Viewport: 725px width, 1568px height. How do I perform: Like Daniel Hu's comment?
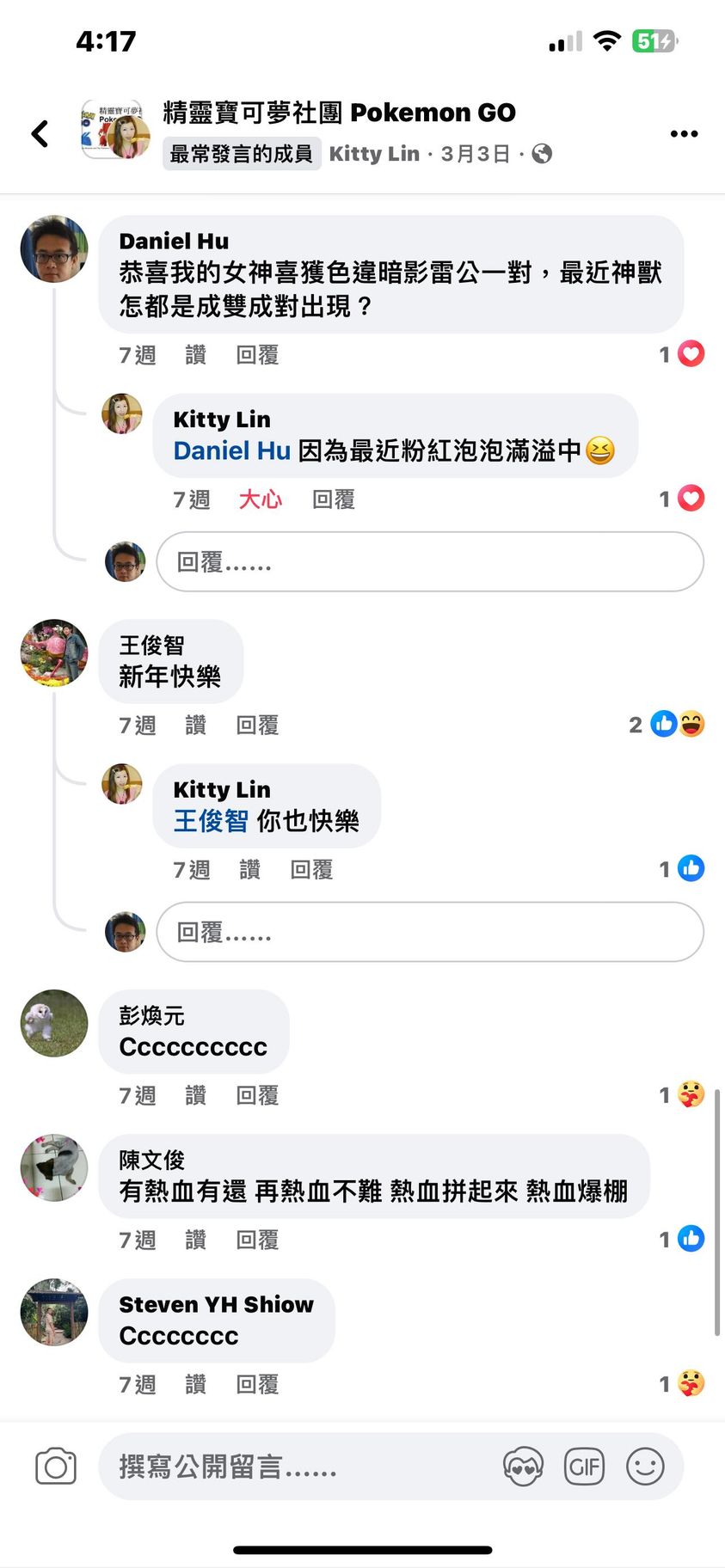pos(195,355)
